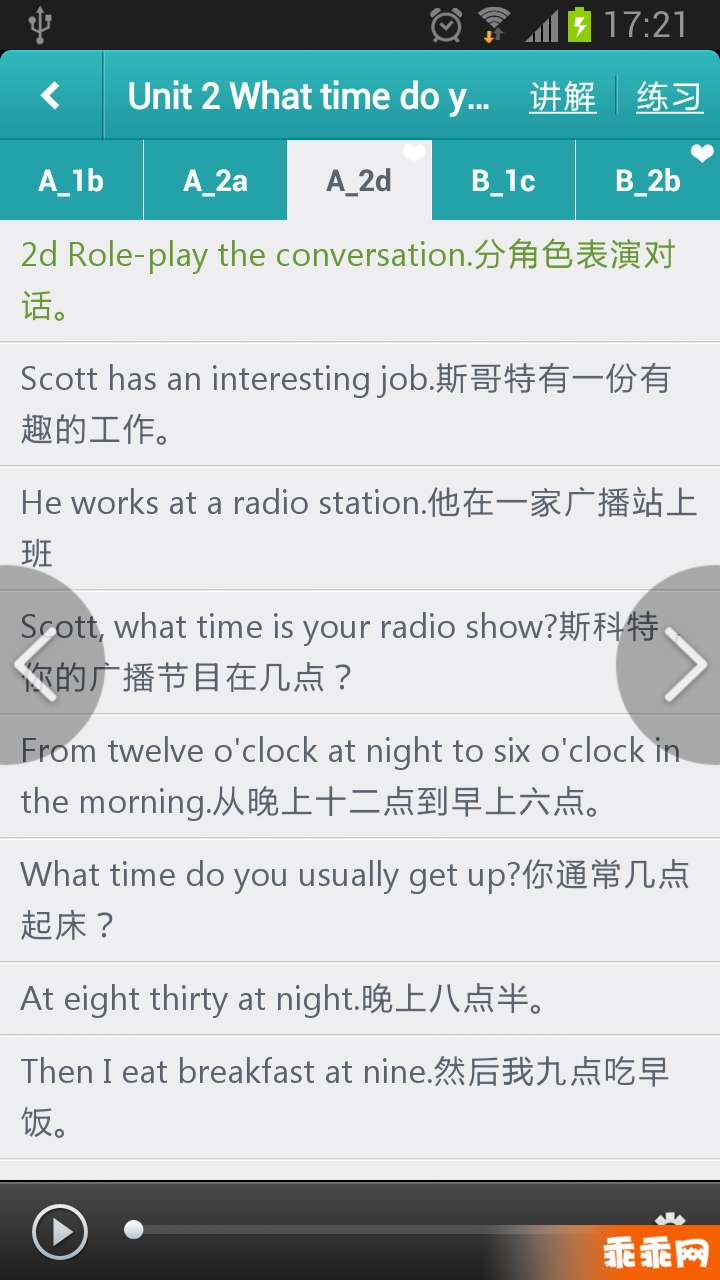The width and height of the screenshot is (720, 1280).
Task: Switch to the A_2a tab
Action: 215,181
